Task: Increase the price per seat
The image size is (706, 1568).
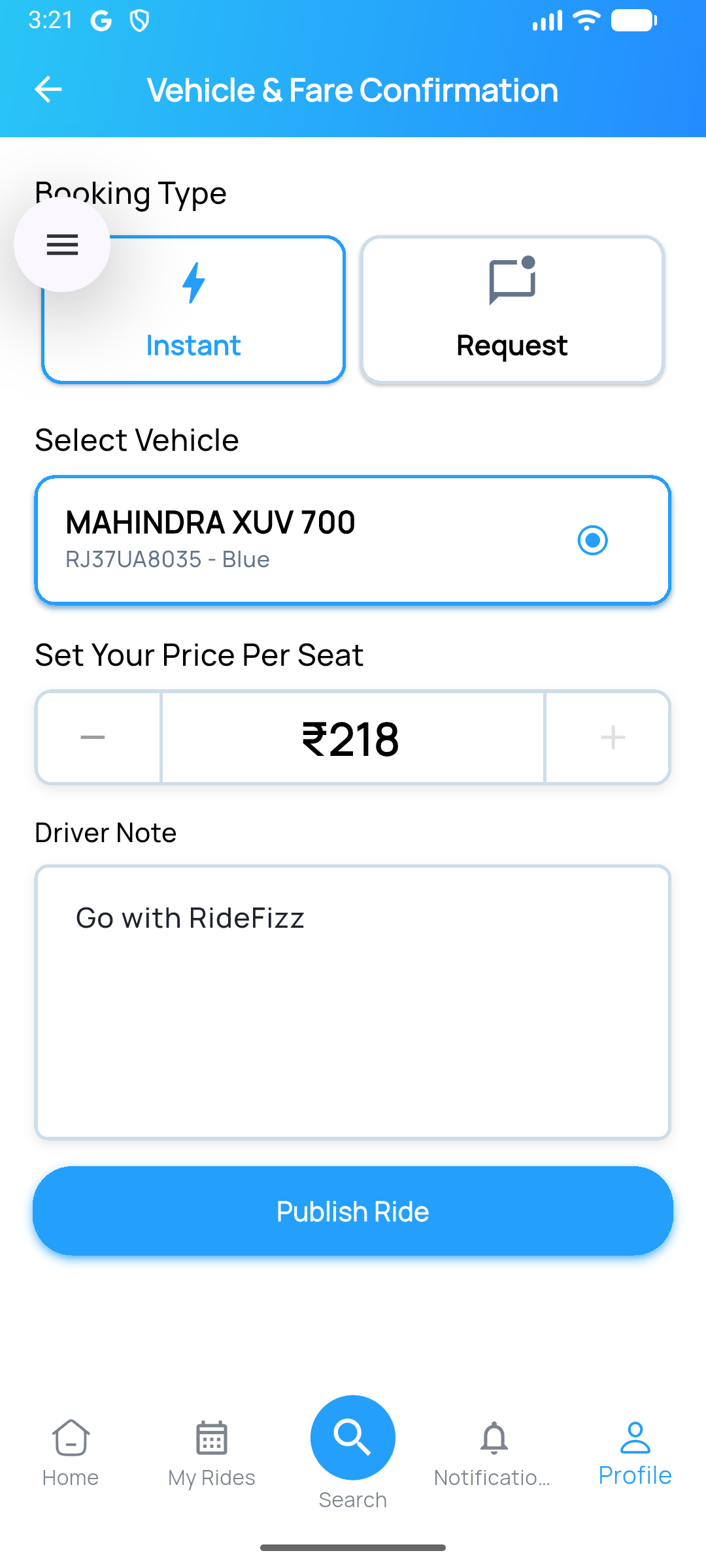Action: click(x=613, y=738)
